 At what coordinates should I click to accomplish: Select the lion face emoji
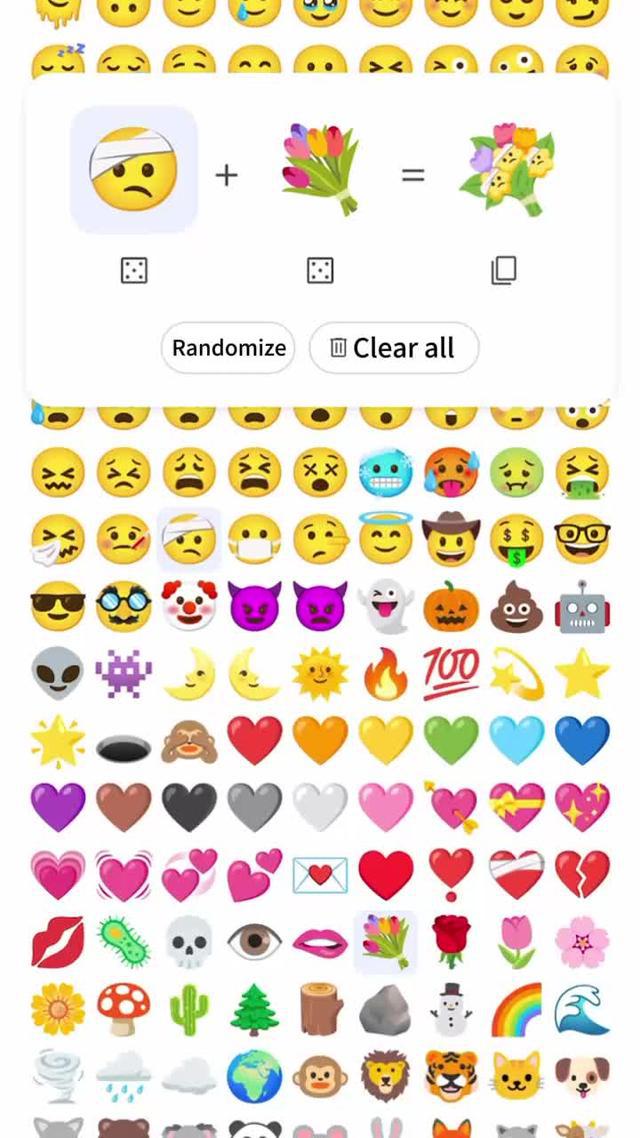[x=386, y=1074]
